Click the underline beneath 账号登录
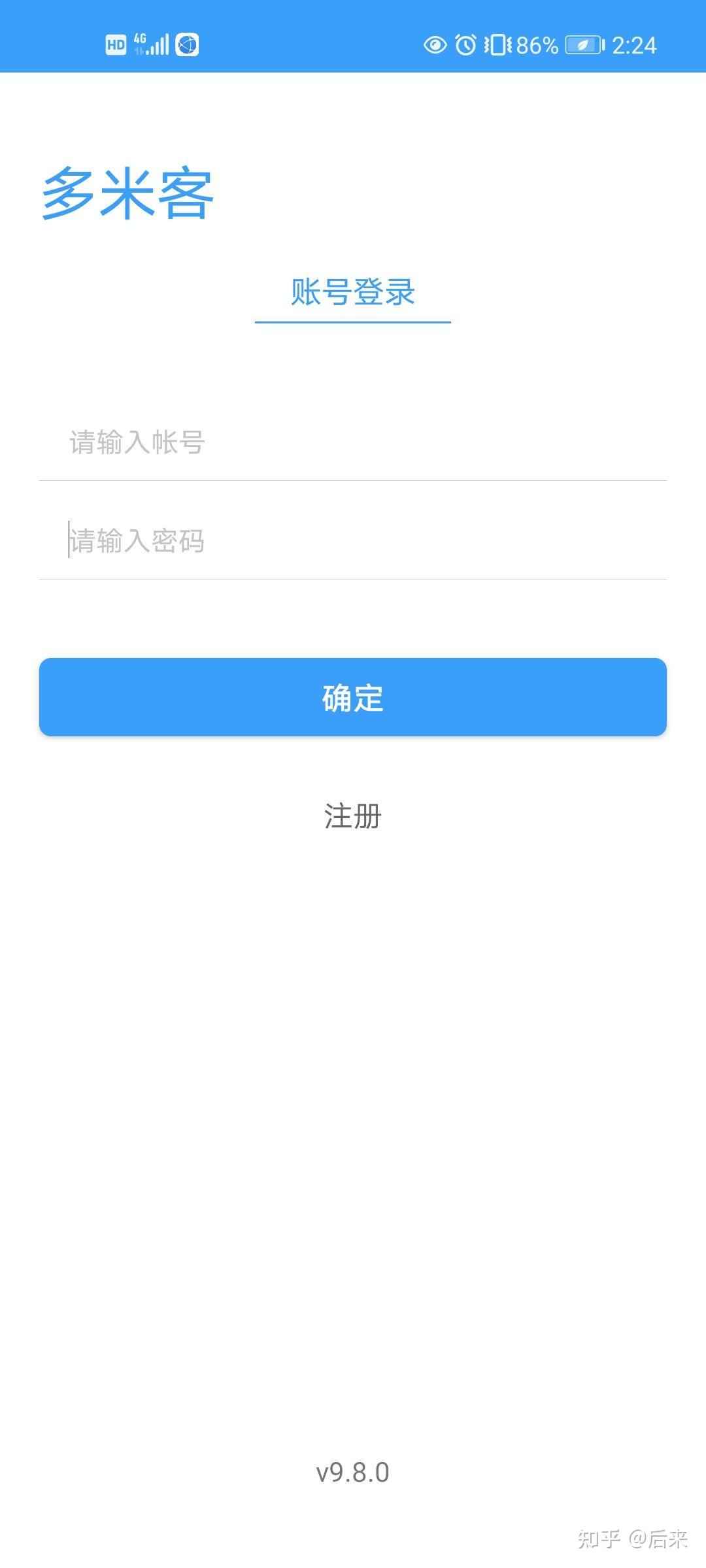The height and width of the screenshot is (1568, 706). coord(352,320)
